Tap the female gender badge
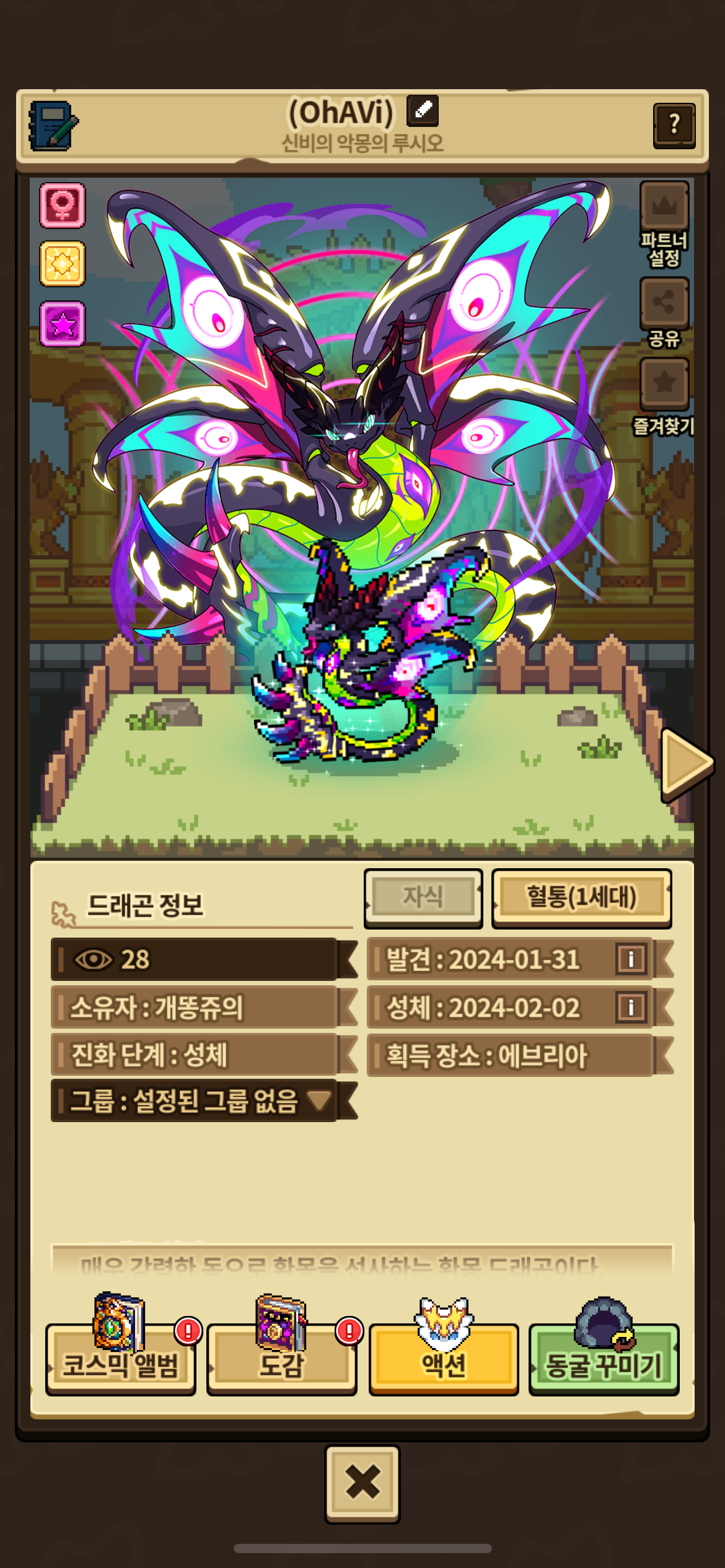725x1568 pixels. click(63, 205)
